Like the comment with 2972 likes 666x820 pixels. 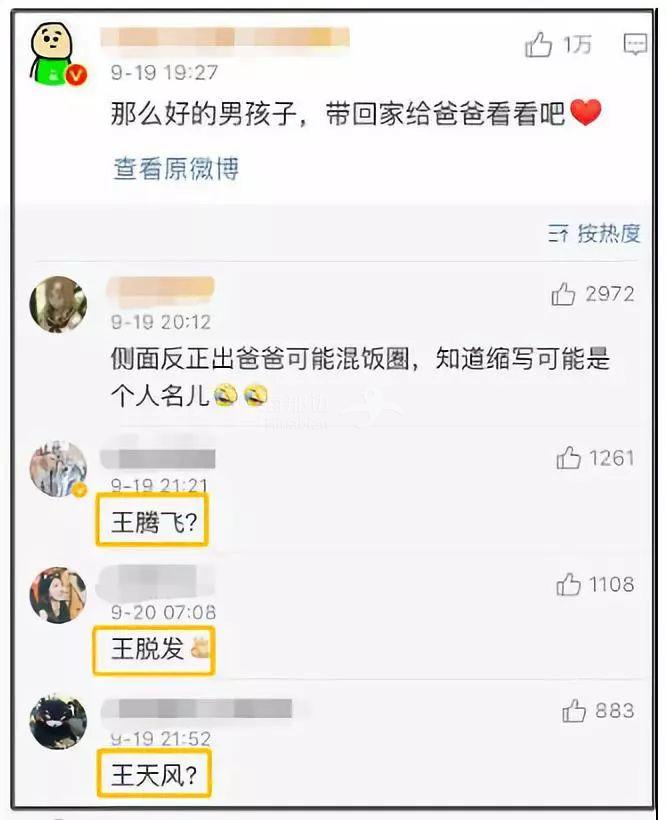(564, 294)
